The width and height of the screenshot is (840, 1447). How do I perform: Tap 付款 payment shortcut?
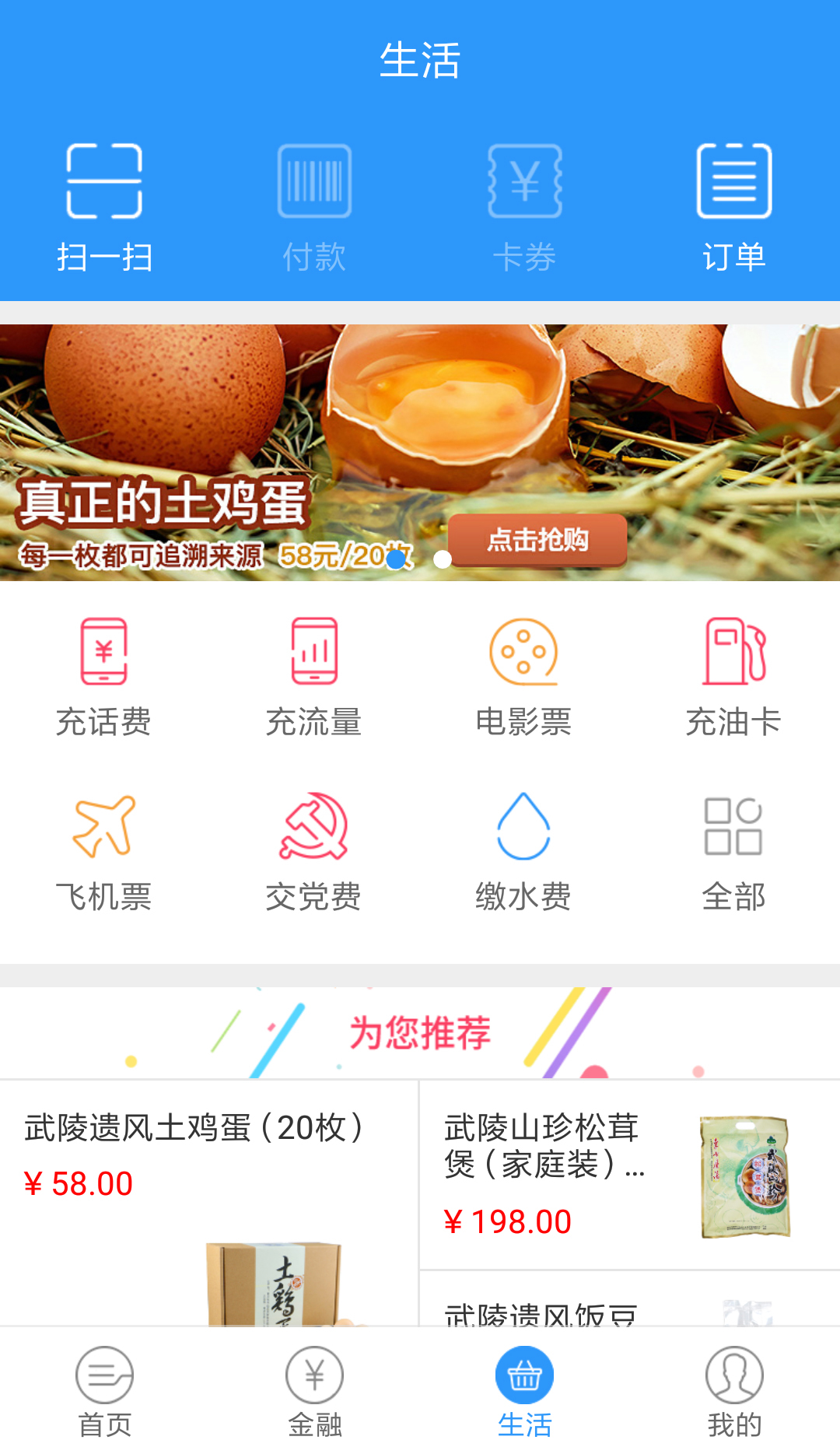[x=314, y=208]
